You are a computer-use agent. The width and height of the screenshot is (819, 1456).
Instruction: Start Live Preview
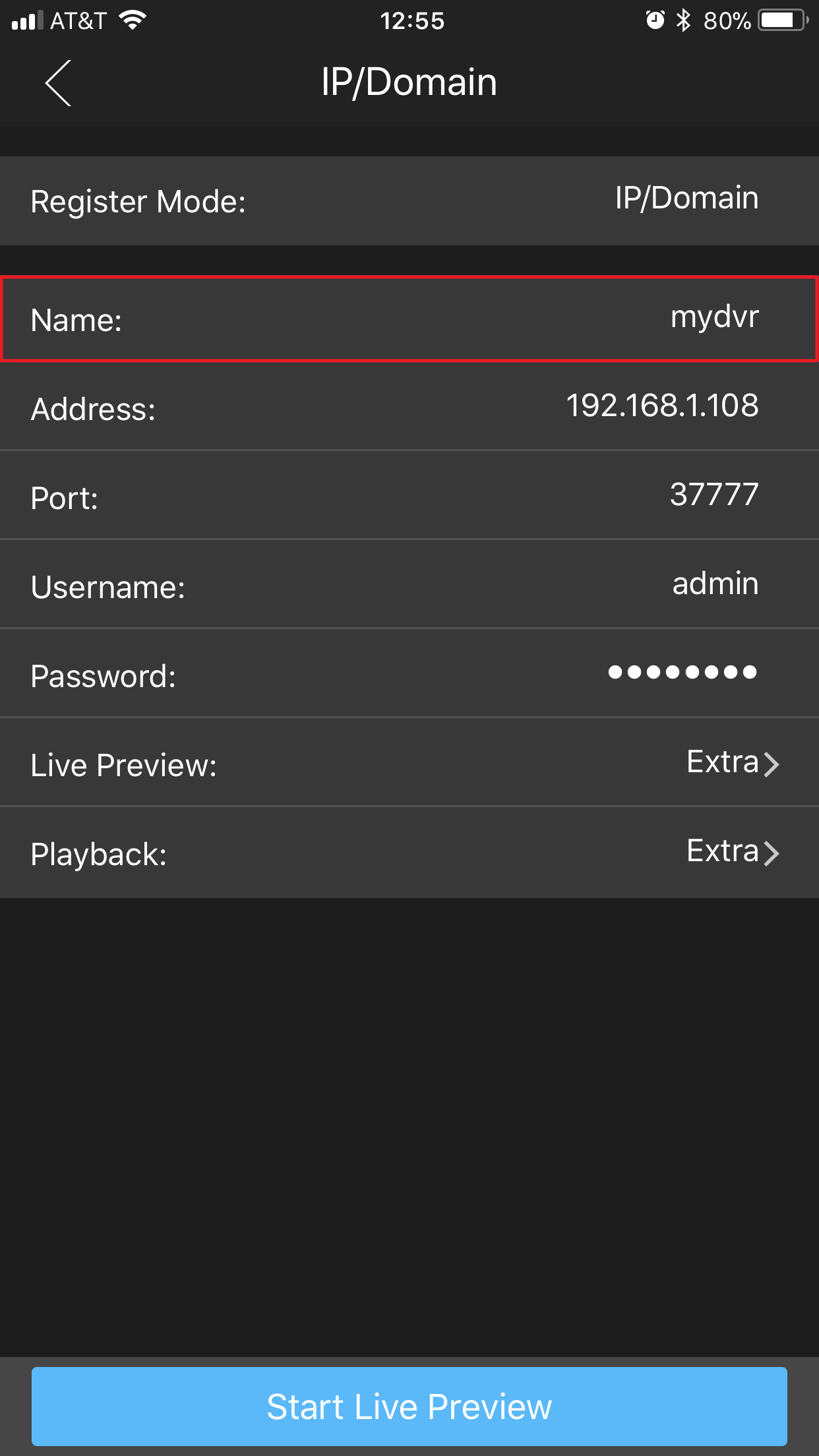pos(409,1407)
